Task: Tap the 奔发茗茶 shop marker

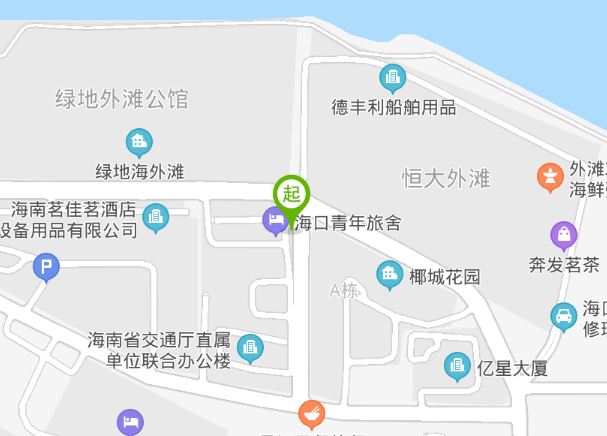Action: click(564, 236)
